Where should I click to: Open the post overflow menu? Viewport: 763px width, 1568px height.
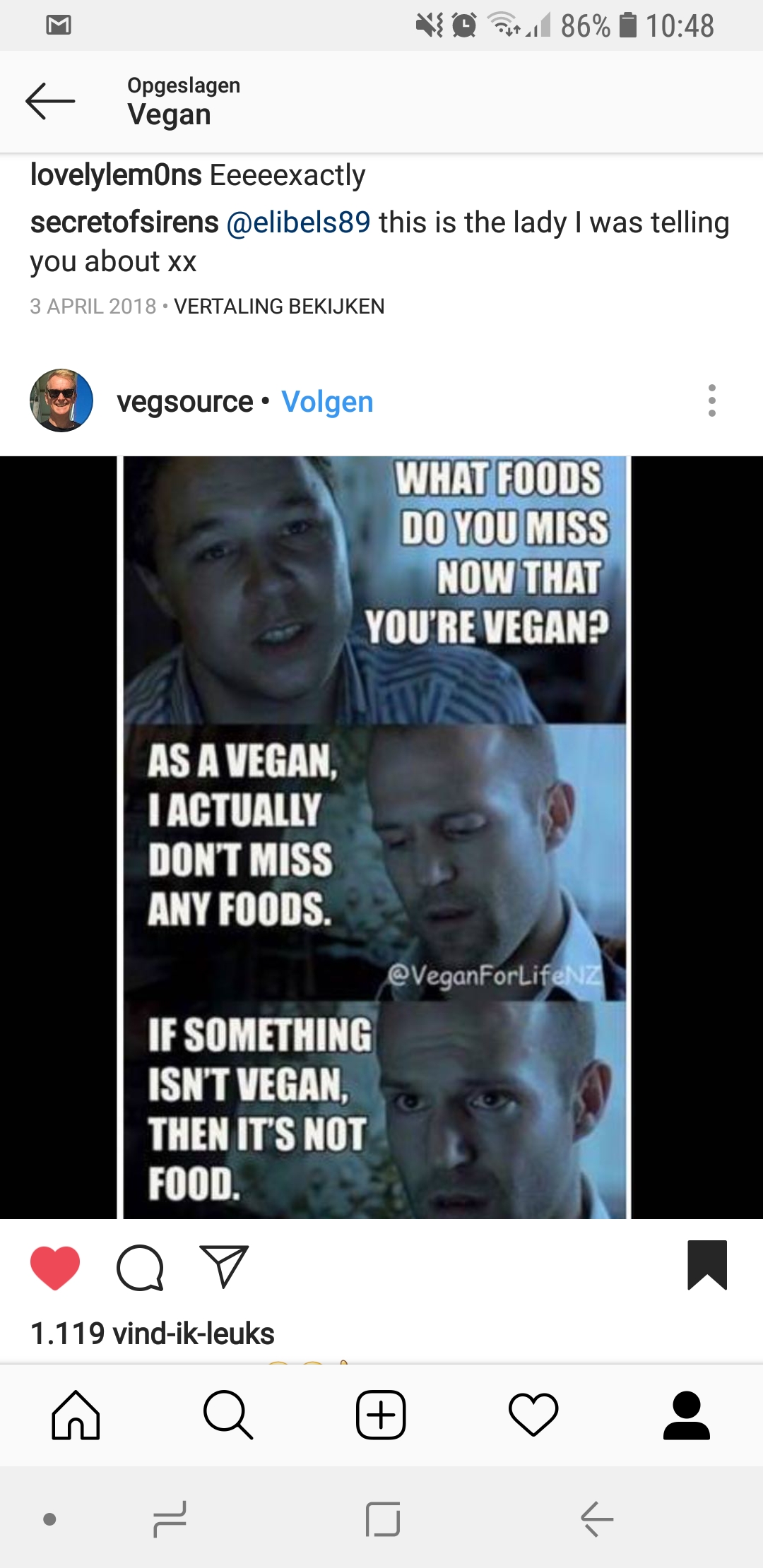point(711,400)
